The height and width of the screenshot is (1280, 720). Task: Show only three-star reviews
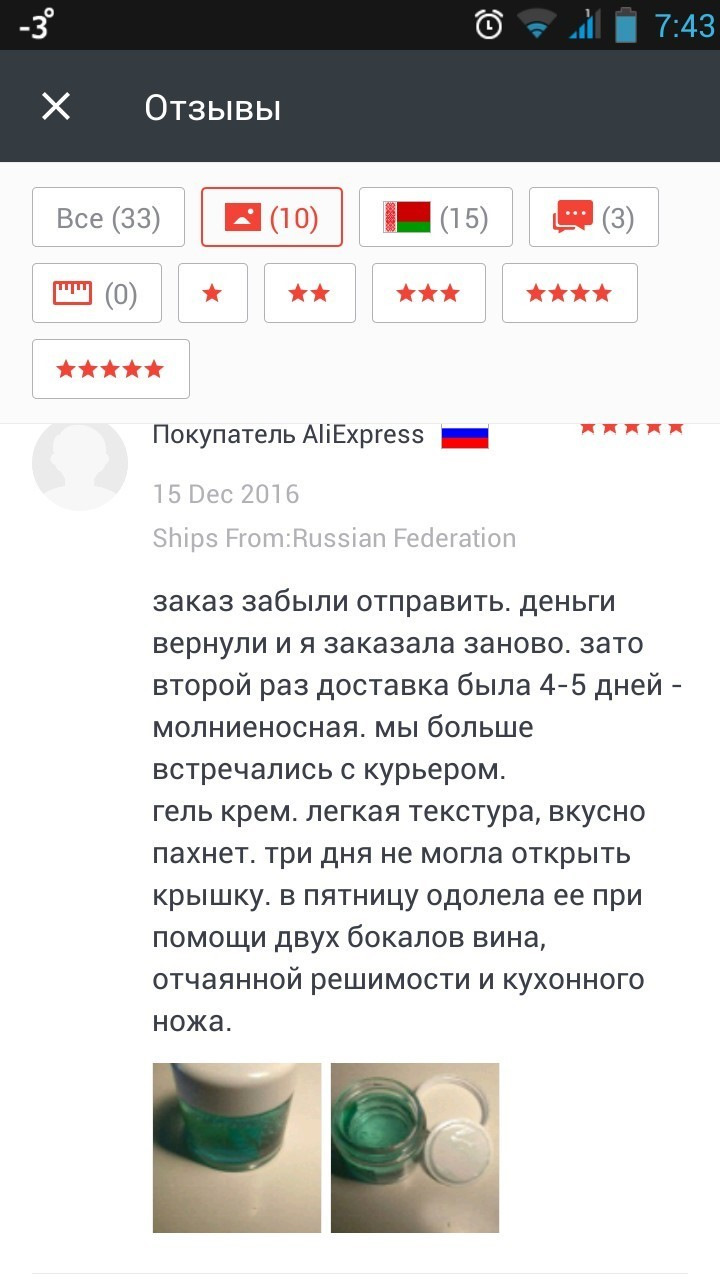tap(428, 293)
